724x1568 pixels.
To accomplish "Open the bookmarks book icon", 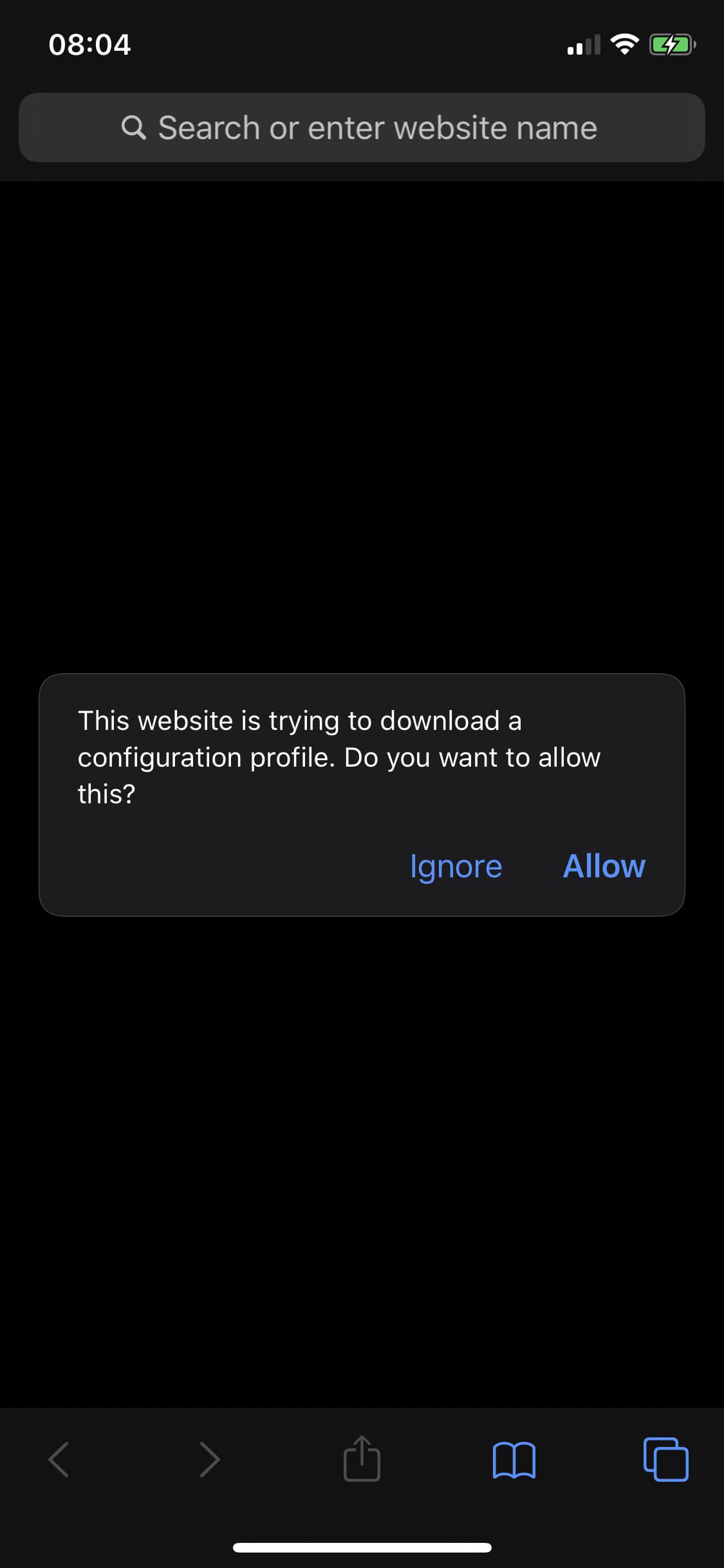I will tap(514, 1459).
